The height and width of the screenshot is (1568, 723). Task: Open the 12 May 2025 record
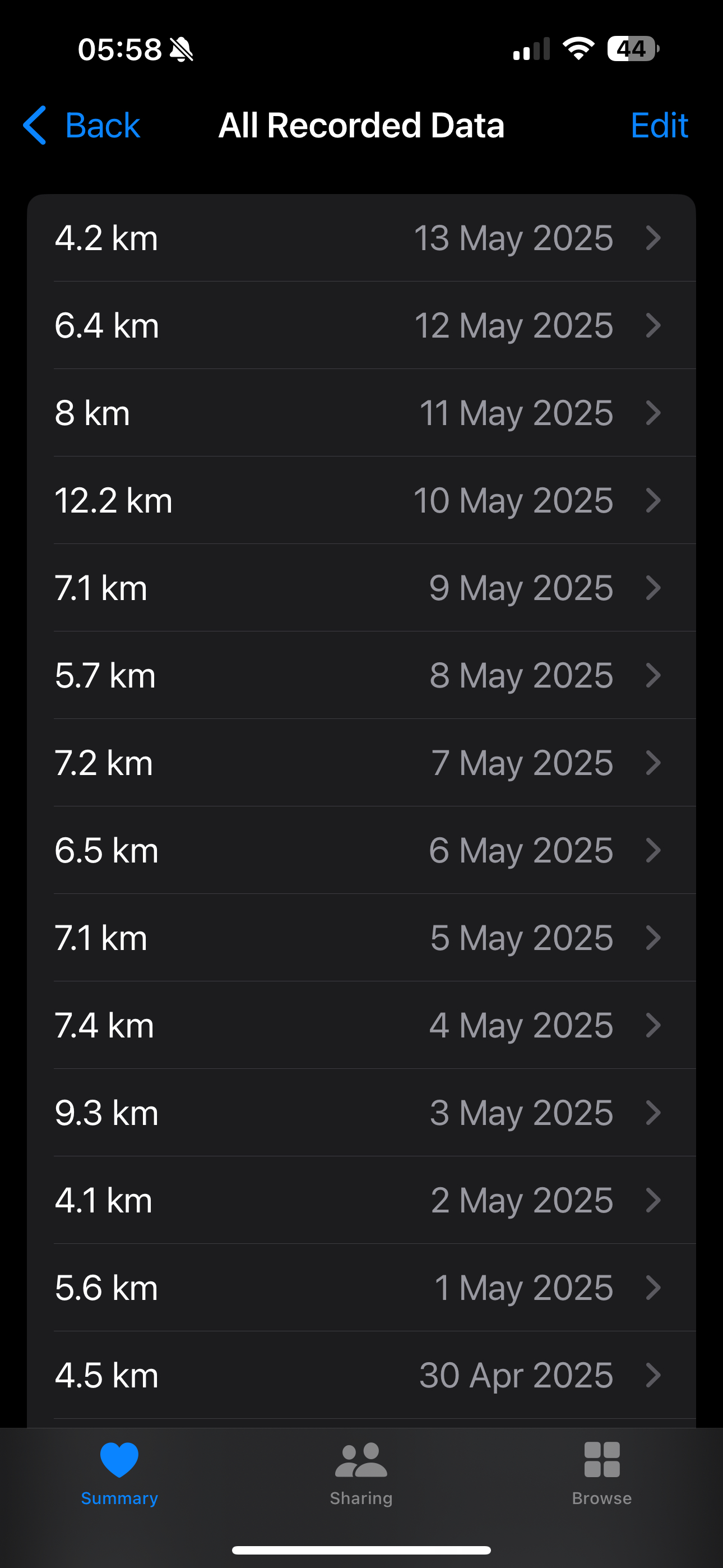pyautogui.click(x=361, y=326)
